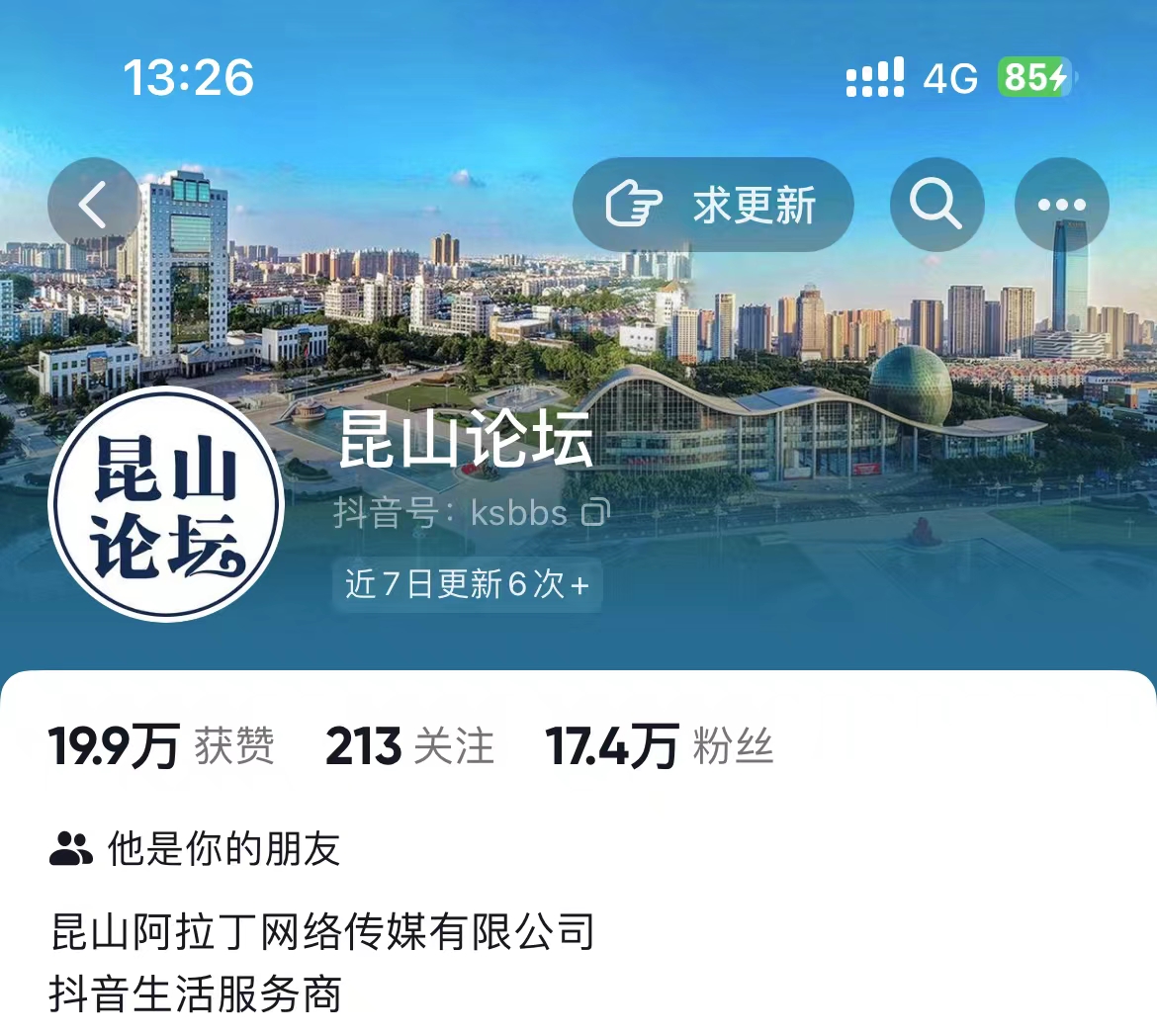Open the three-dot overflow menu

click(1061, 205)
